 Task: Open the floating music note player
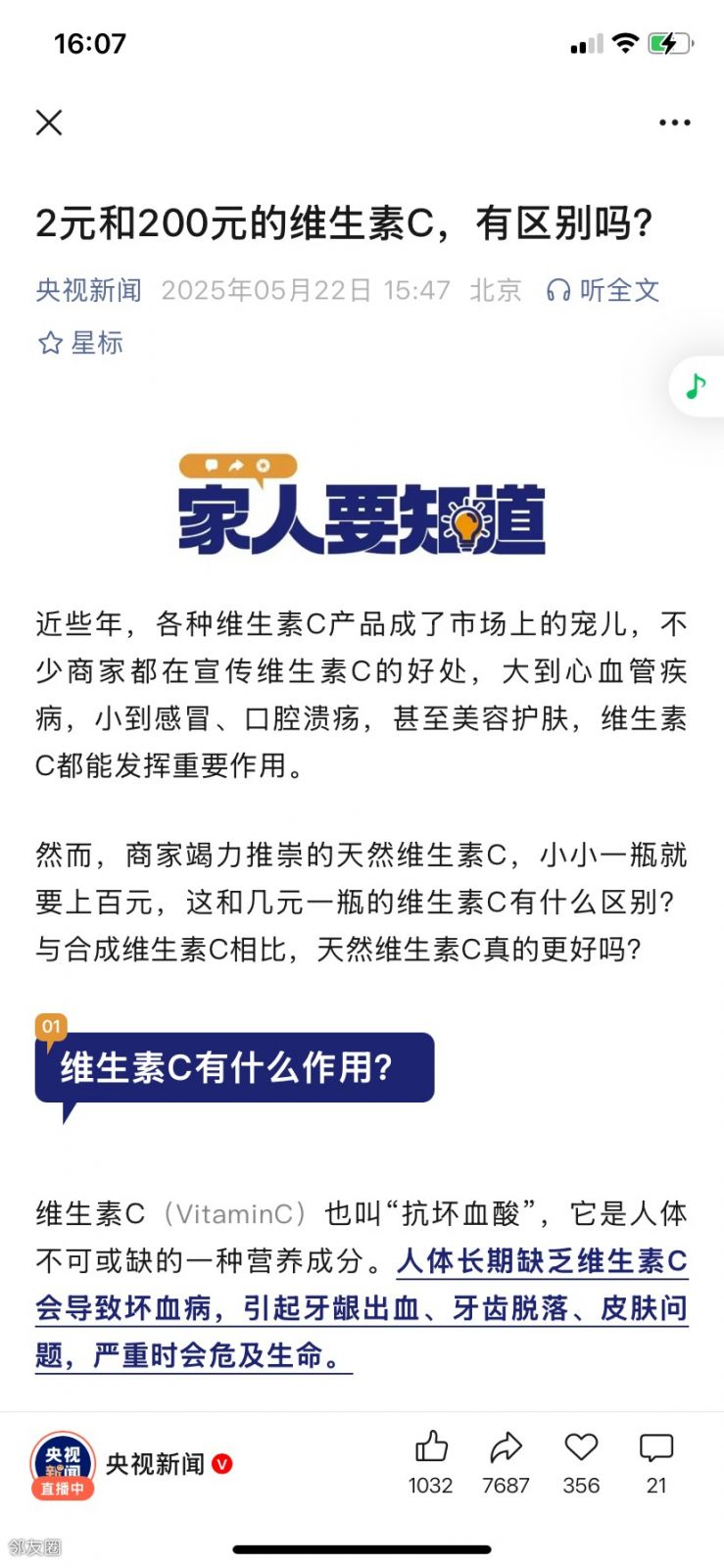pos(697,386)
